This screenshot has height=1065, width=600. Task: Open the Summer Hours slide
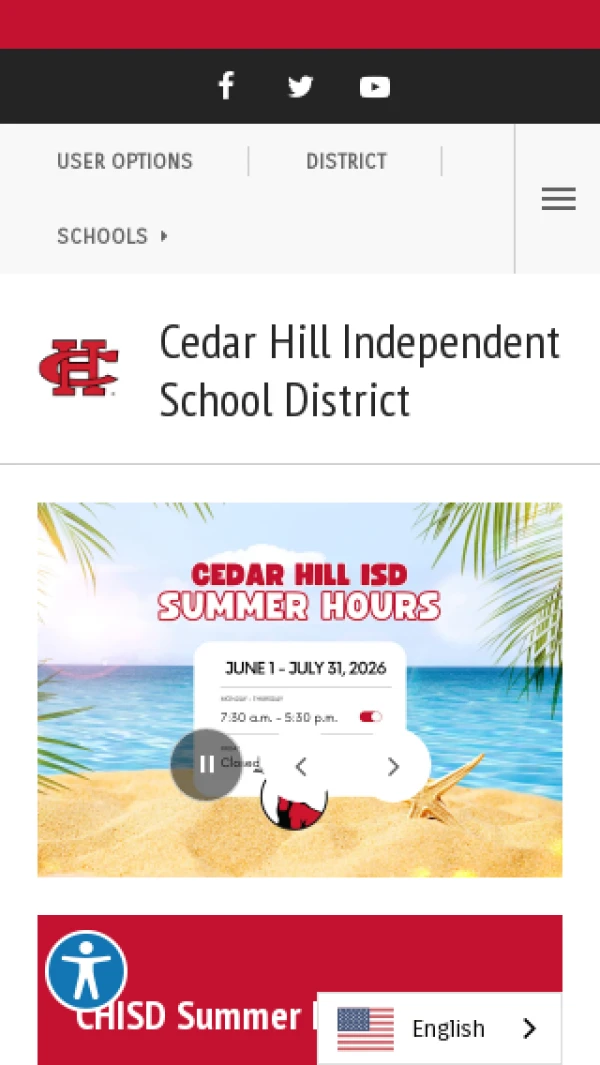[300, 689]
